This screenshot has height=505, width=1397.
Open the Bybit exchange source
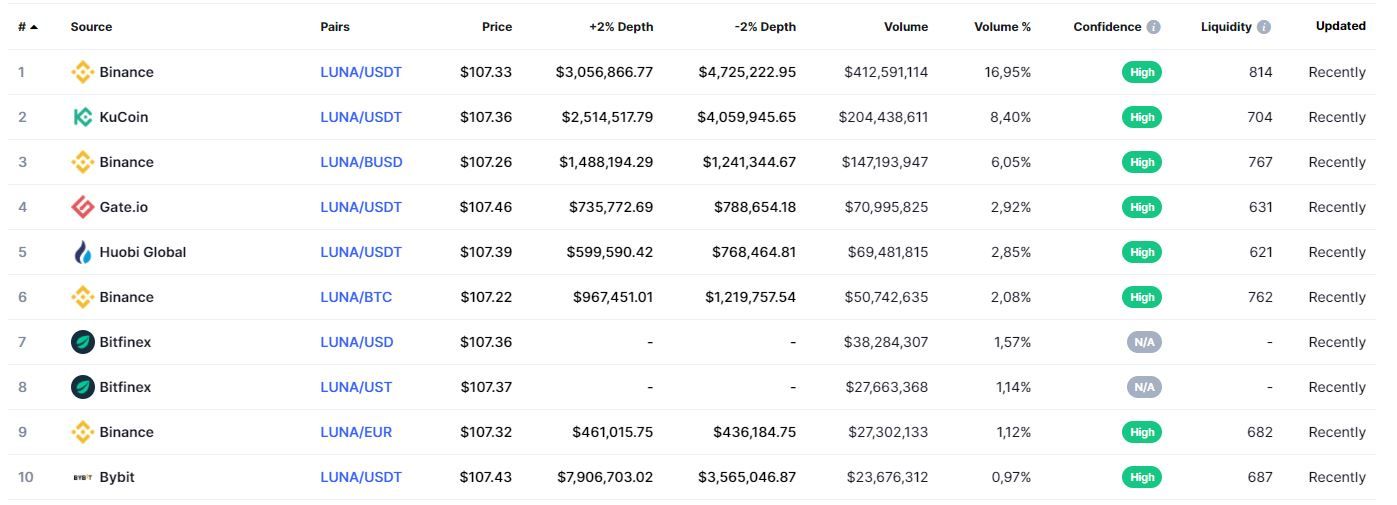[116, 477]
